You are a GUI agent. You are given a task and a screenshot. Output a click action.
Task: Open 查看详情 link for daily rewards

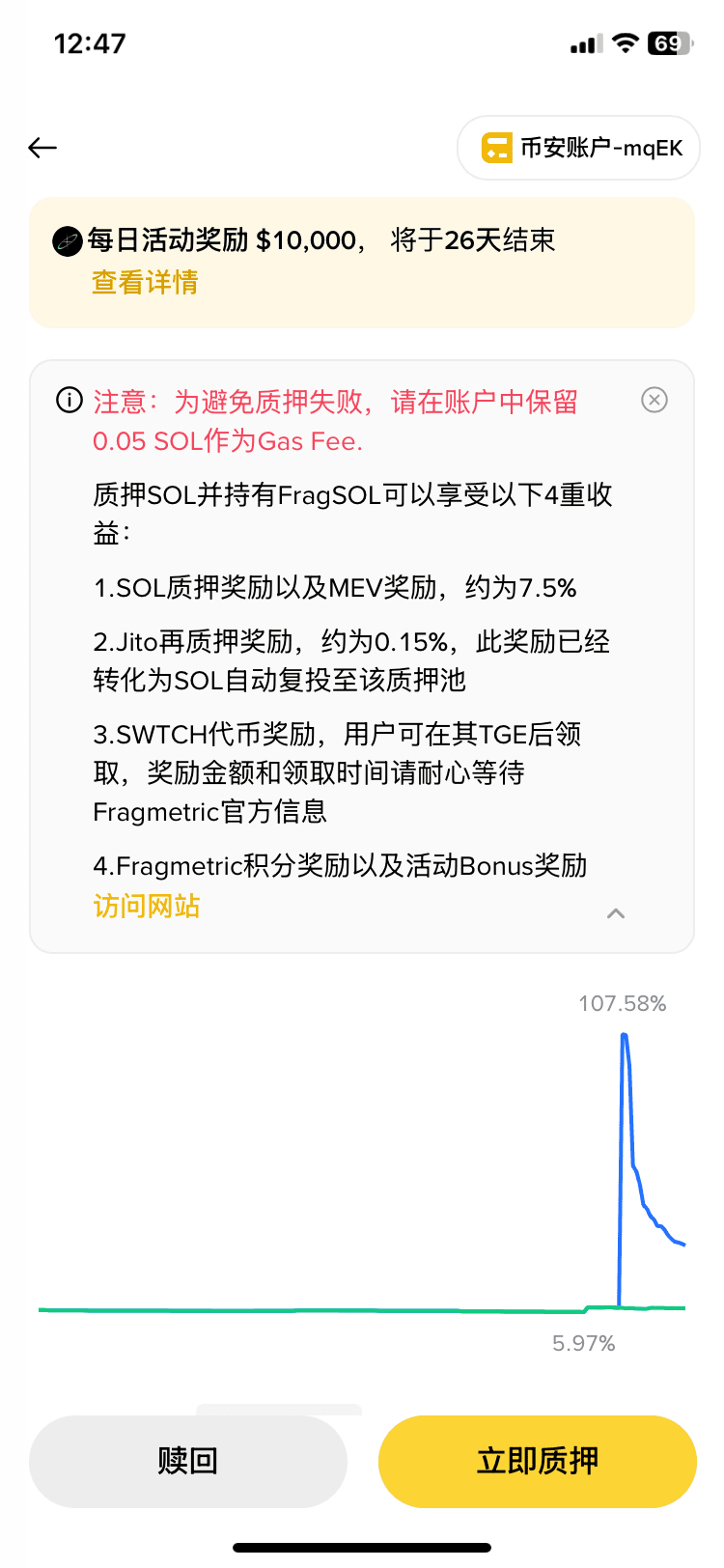(145, 283)
